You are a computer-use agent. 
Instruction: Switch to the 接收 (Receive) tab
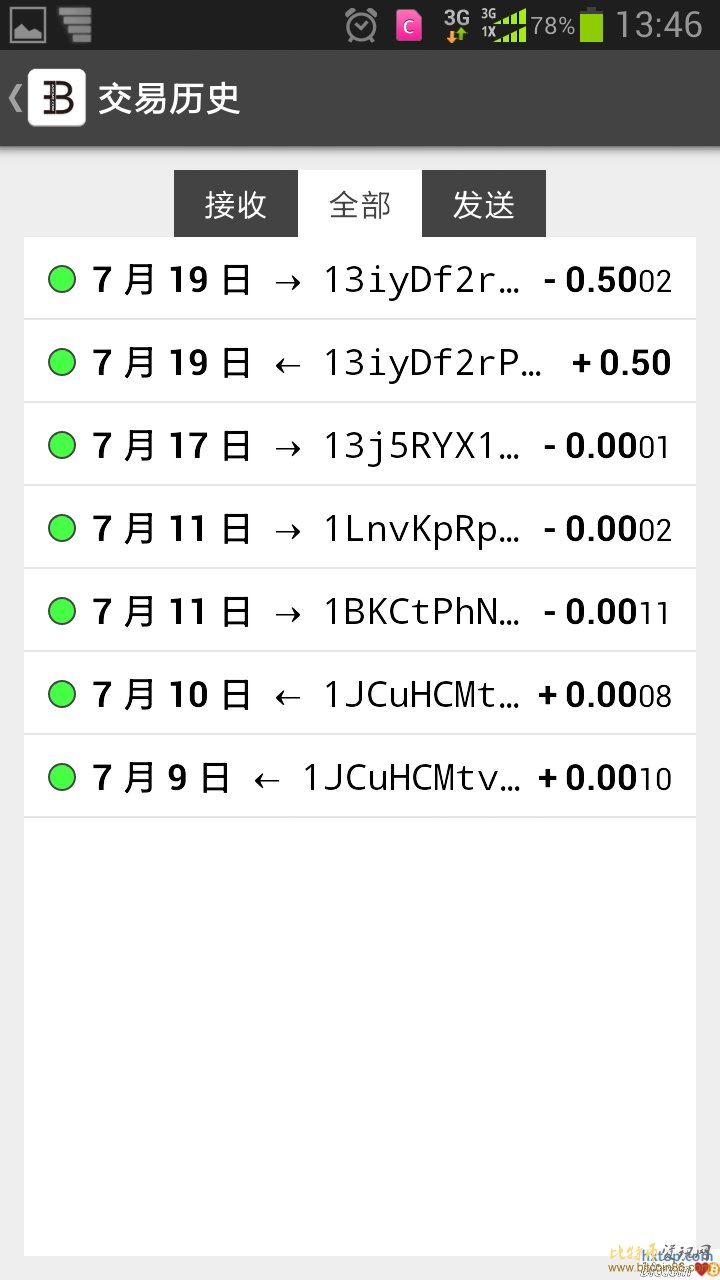236,203
